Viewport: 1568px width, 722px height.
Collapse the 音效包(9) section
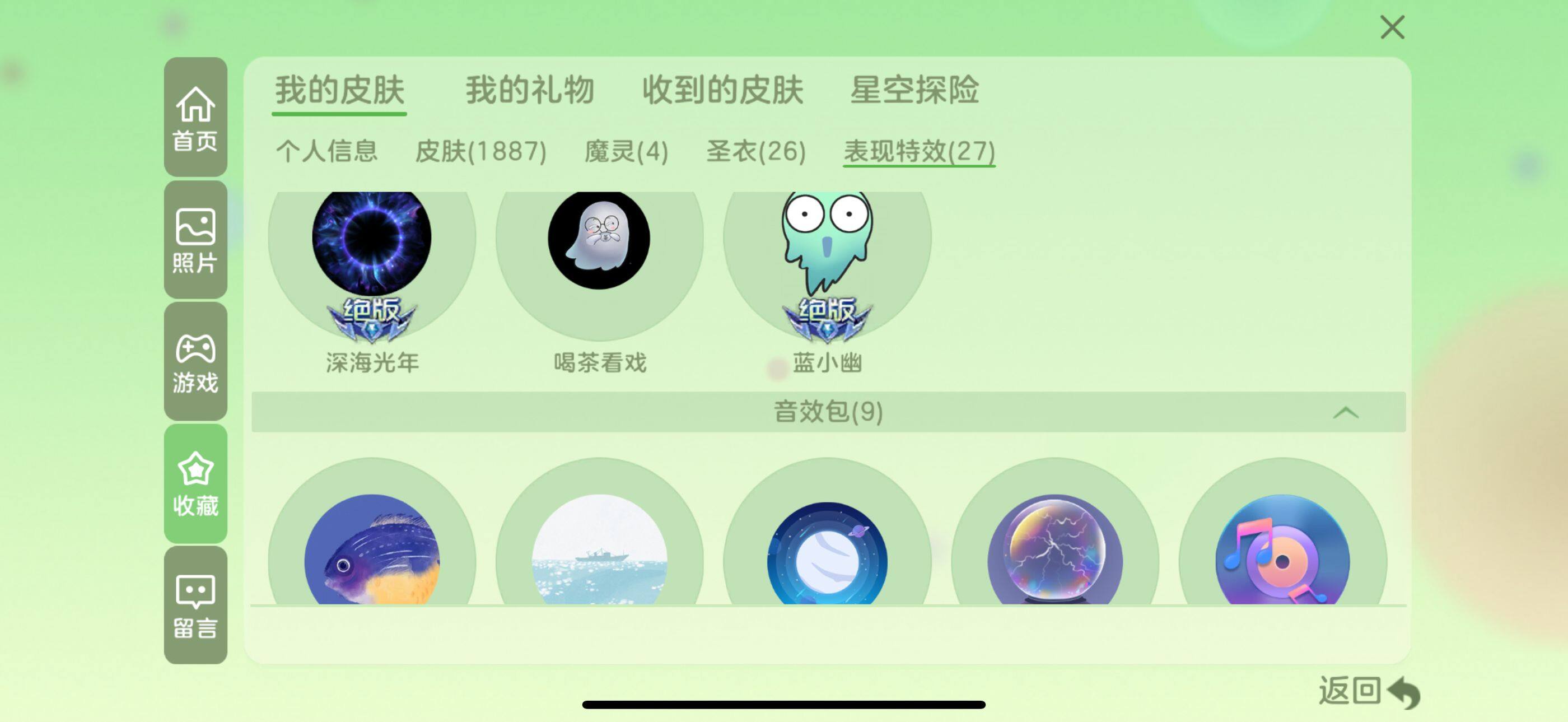1345,412
